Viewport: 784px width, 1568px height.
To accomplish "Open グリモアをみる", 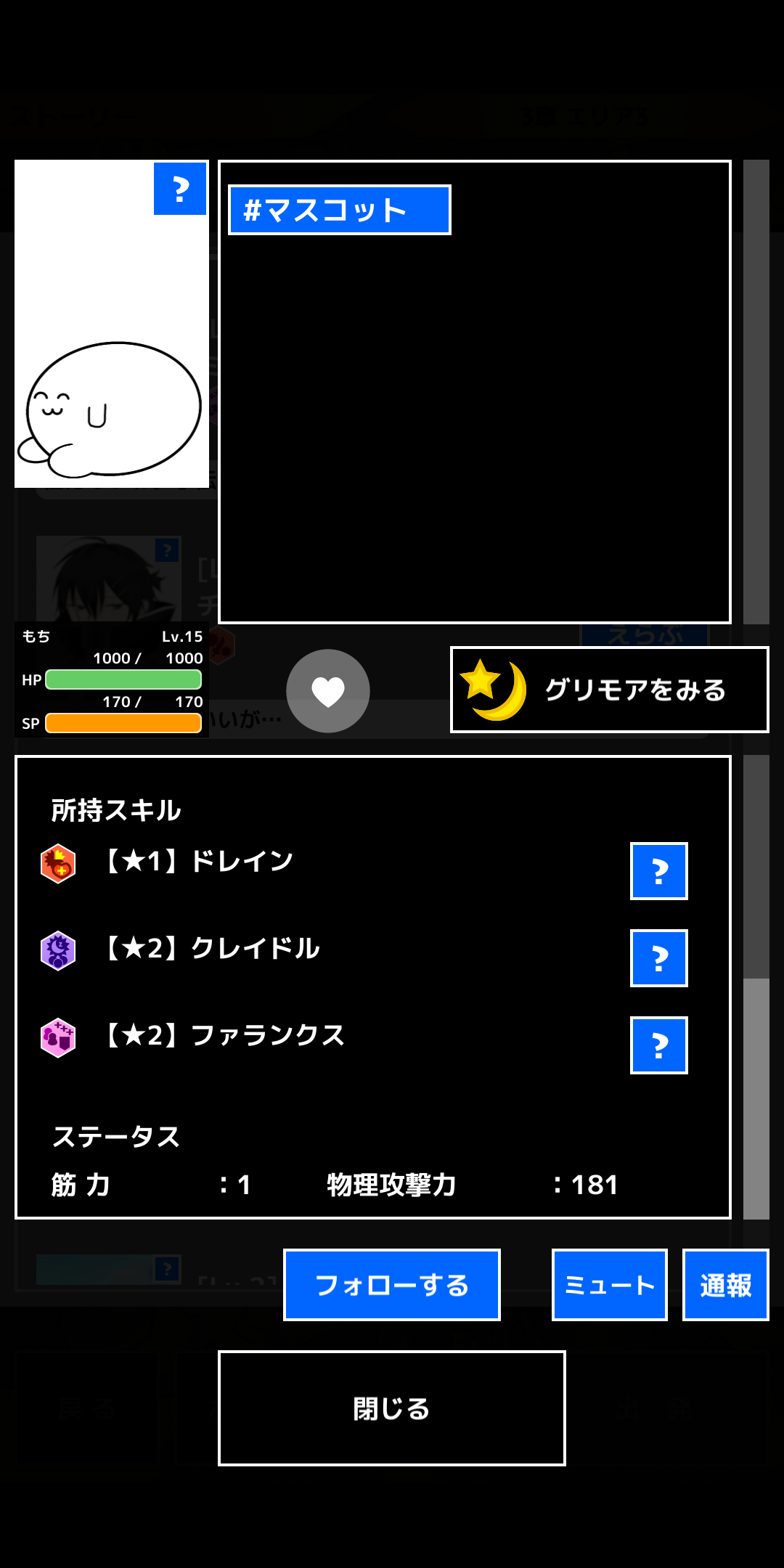I will tap(609, 690).
